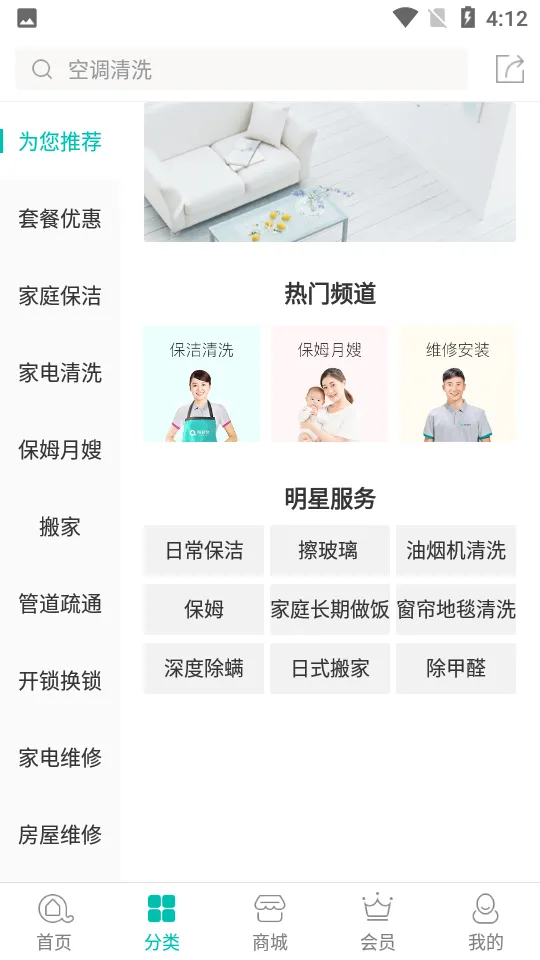The height and width of the screenshot is (960, 540).
Task: Select 开锁换锁 in the side list
Action: click(x=60, y=680)
